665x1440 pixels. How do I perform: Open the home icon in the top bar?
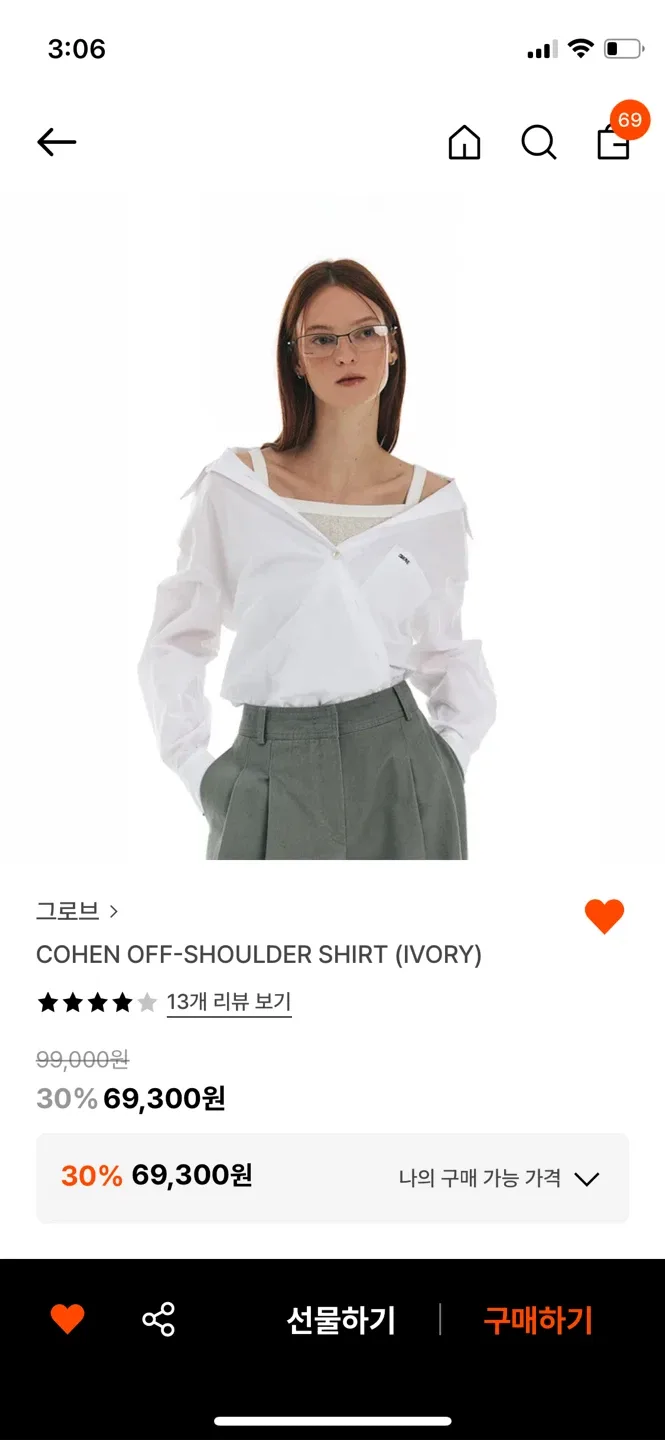tap(464, 143)
